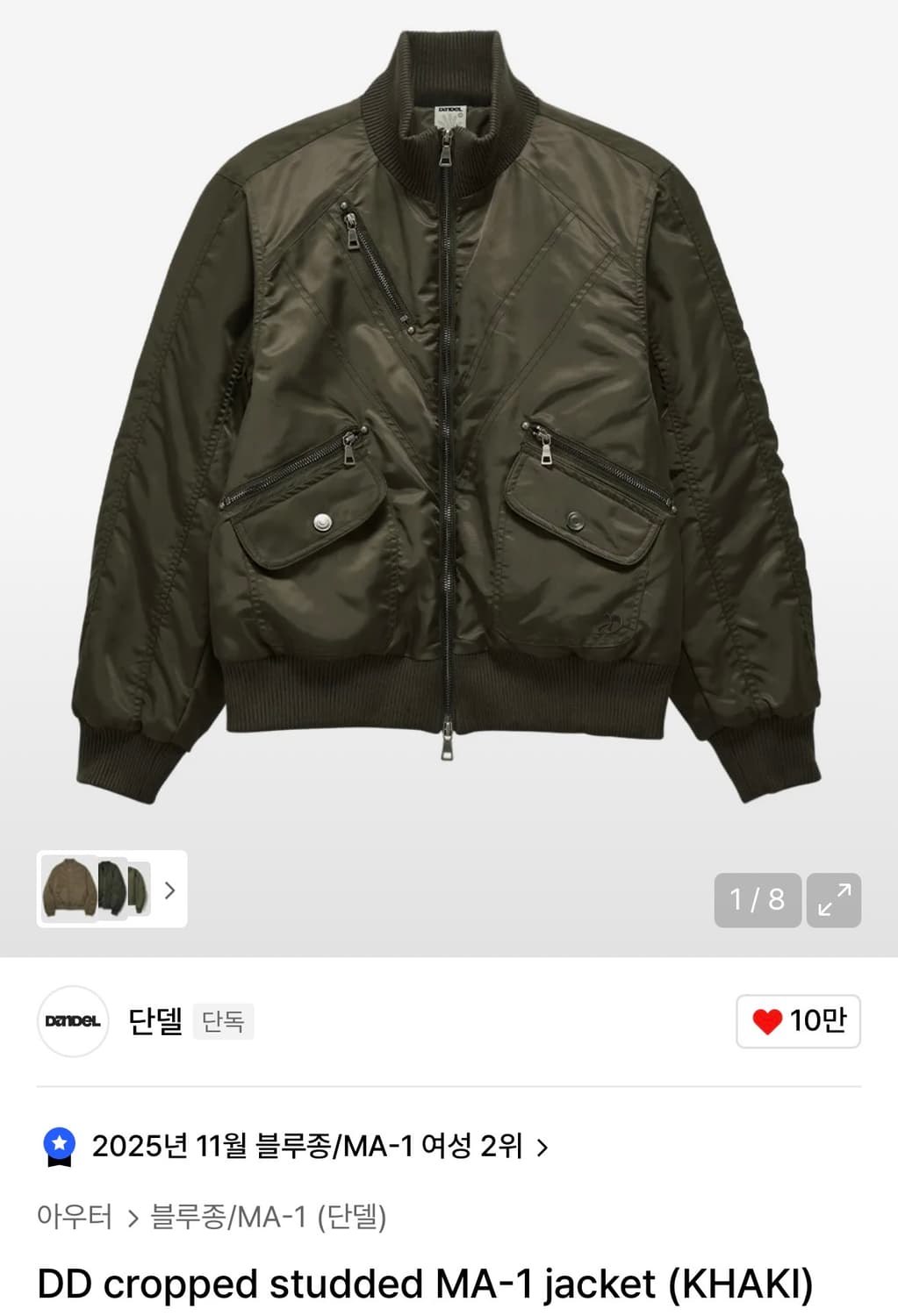
Task: Open the 여성 2위 ranking details chevron
Action: click(x=542, y=1146)
